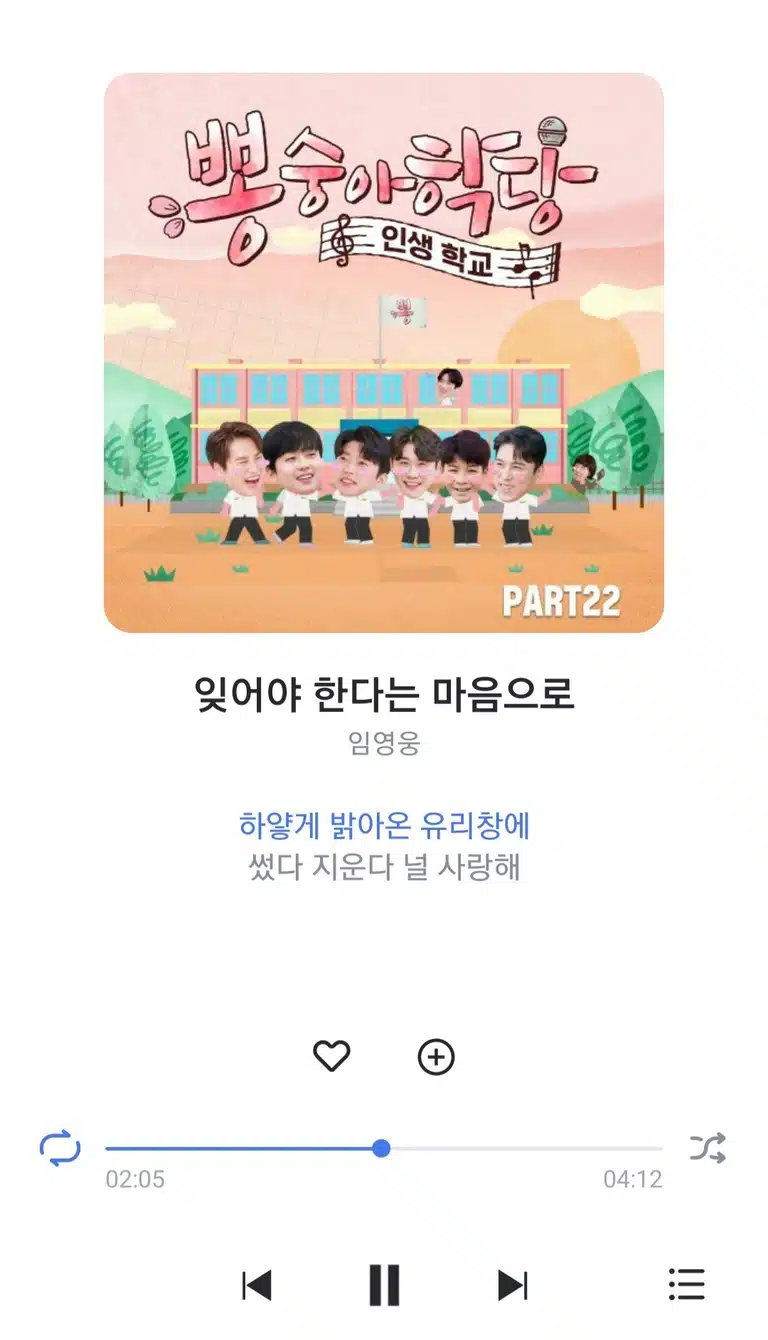This screenshot has height=1340, width=768.
Task: Add this song using the plus icon
Action: (x=435, y=1057)
